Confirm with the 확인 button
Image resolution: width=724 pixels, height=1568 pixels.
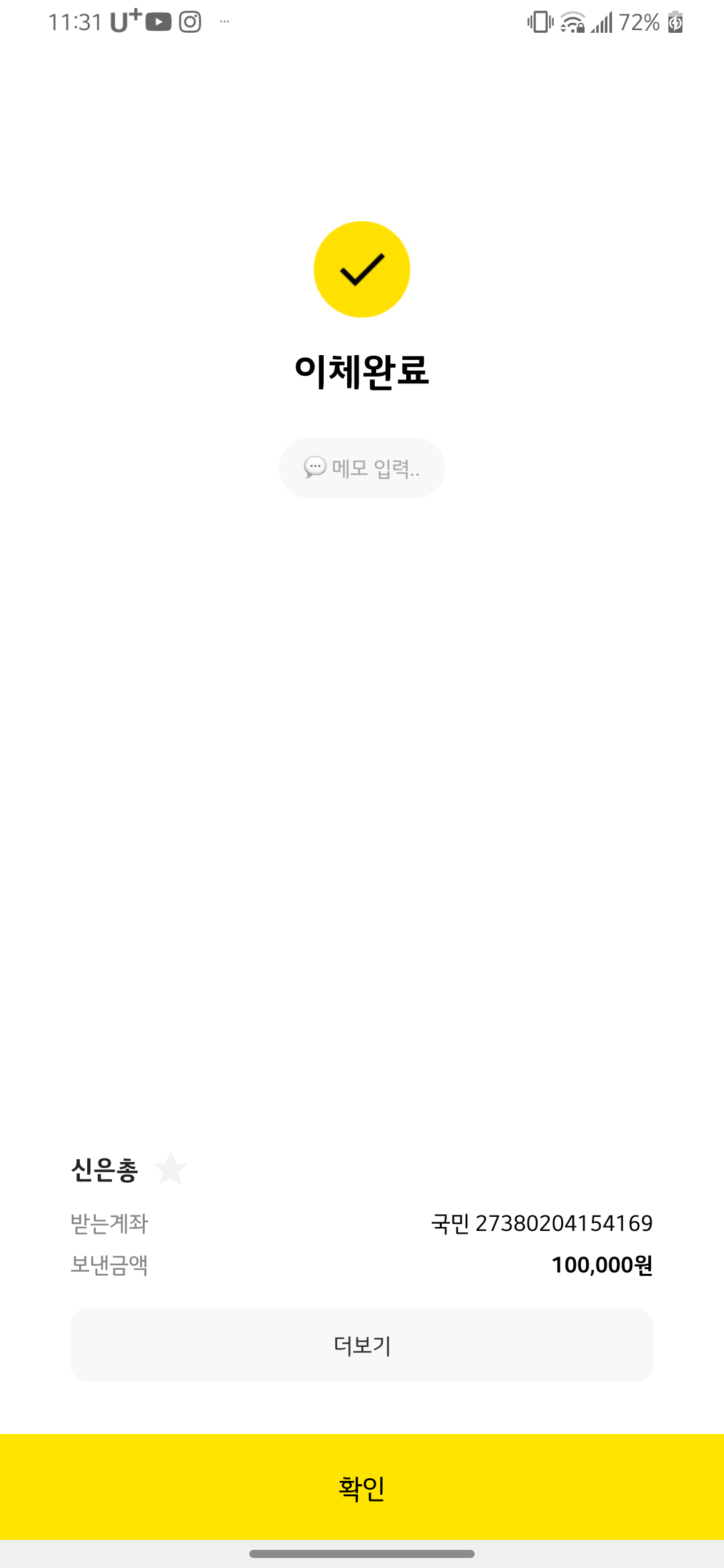pos(362,1487)
